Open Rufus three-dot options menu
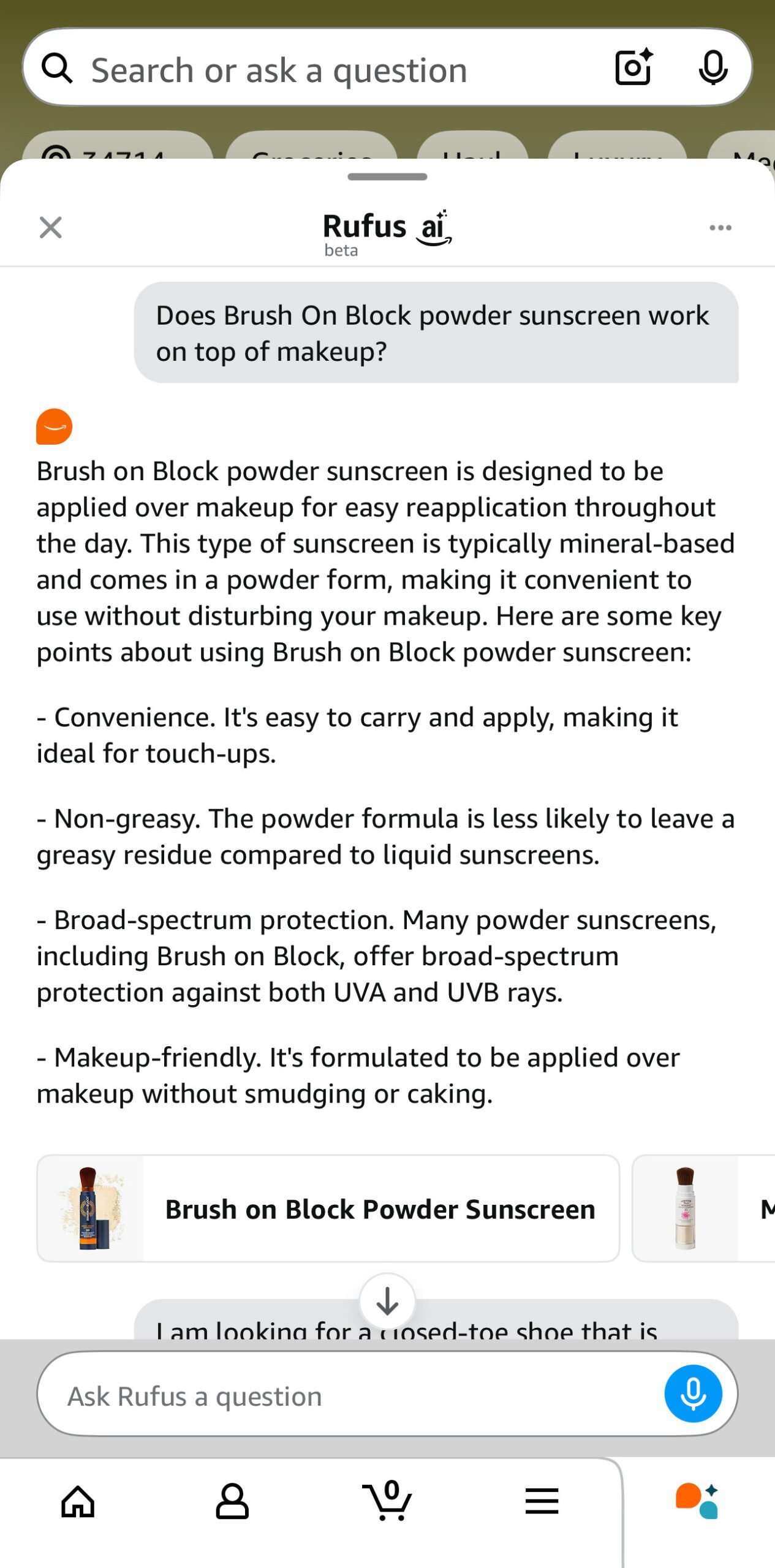 click(720, 228)
